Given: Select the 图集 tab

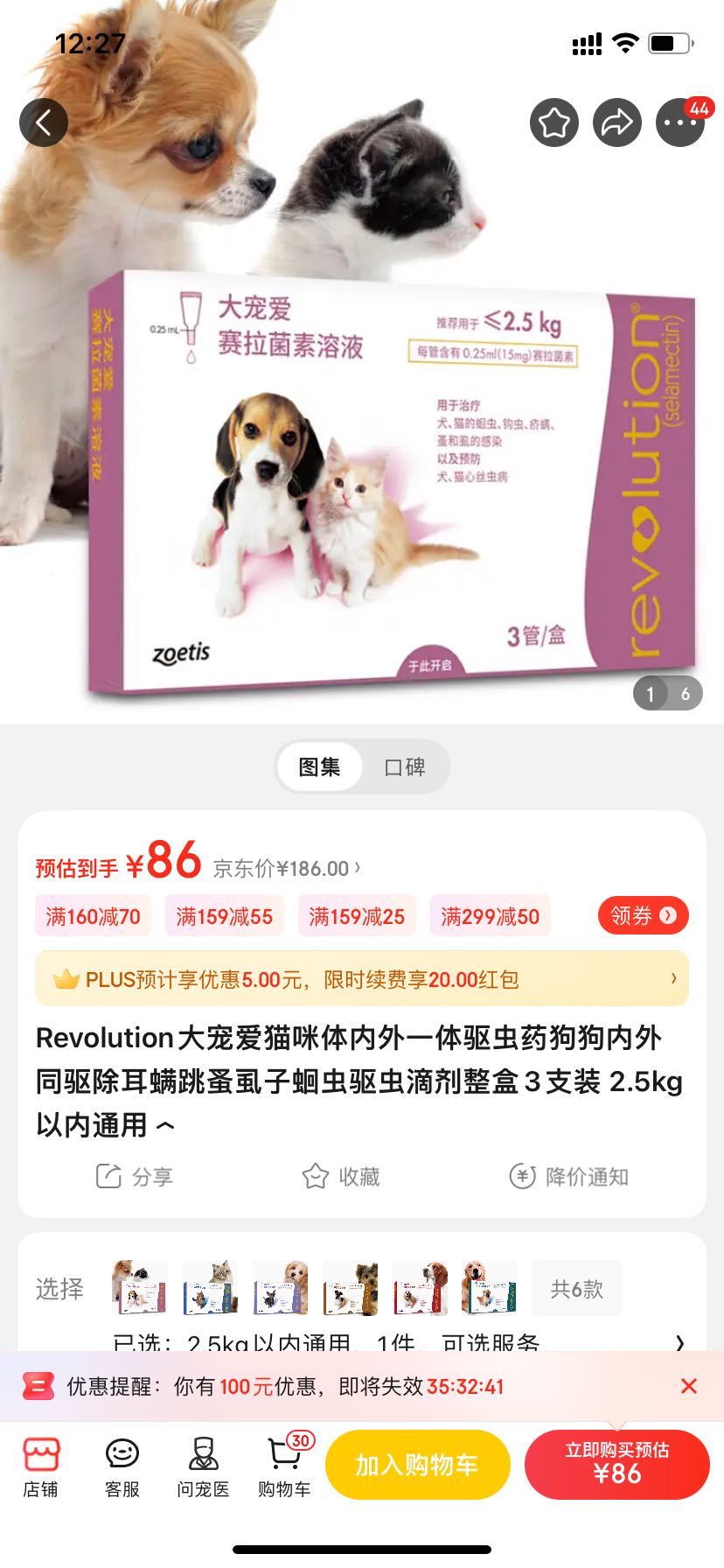Looking at the screenshot, I should [319, 767].
